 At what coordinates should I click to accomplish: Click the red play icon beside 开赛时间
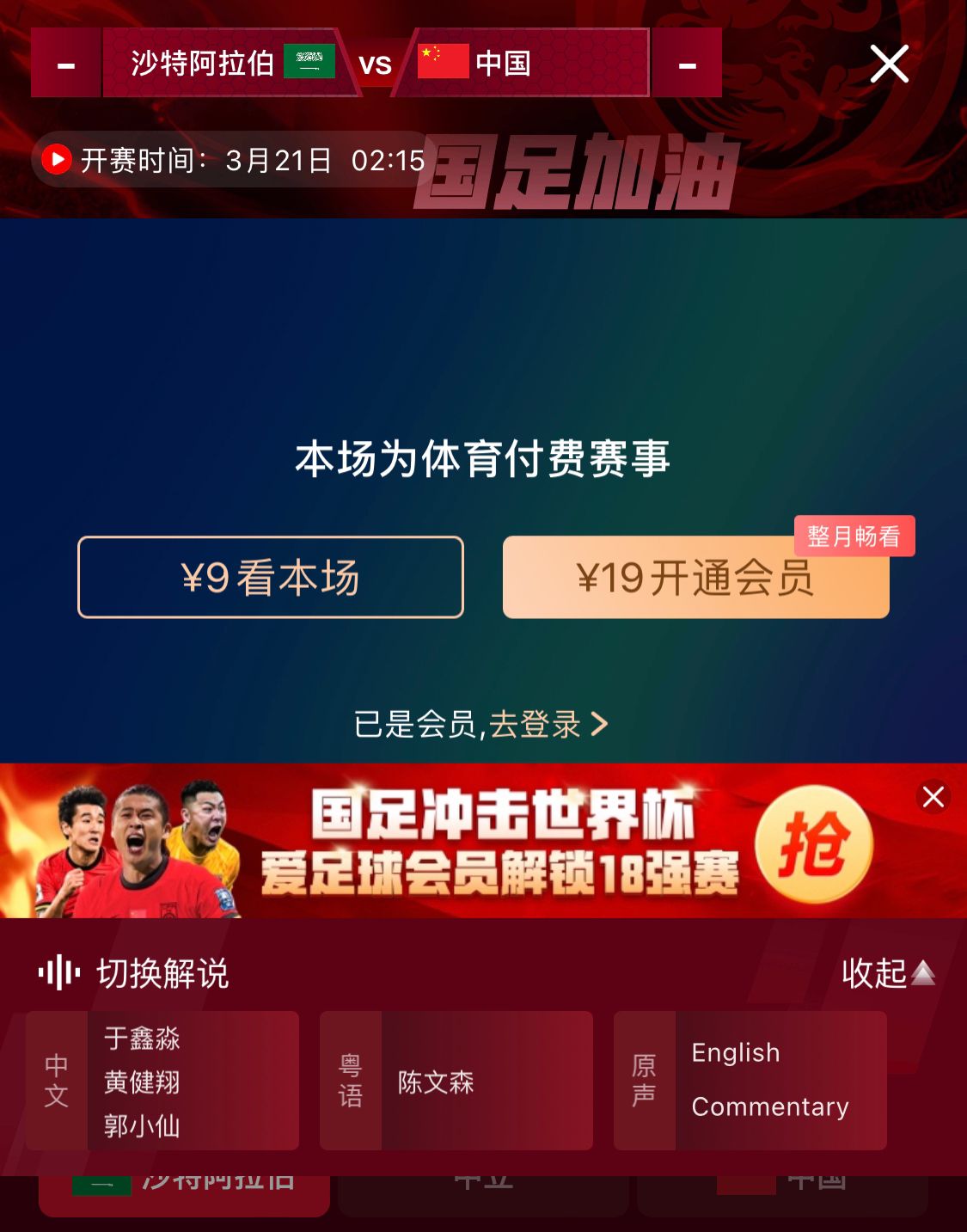click(56, 160)
